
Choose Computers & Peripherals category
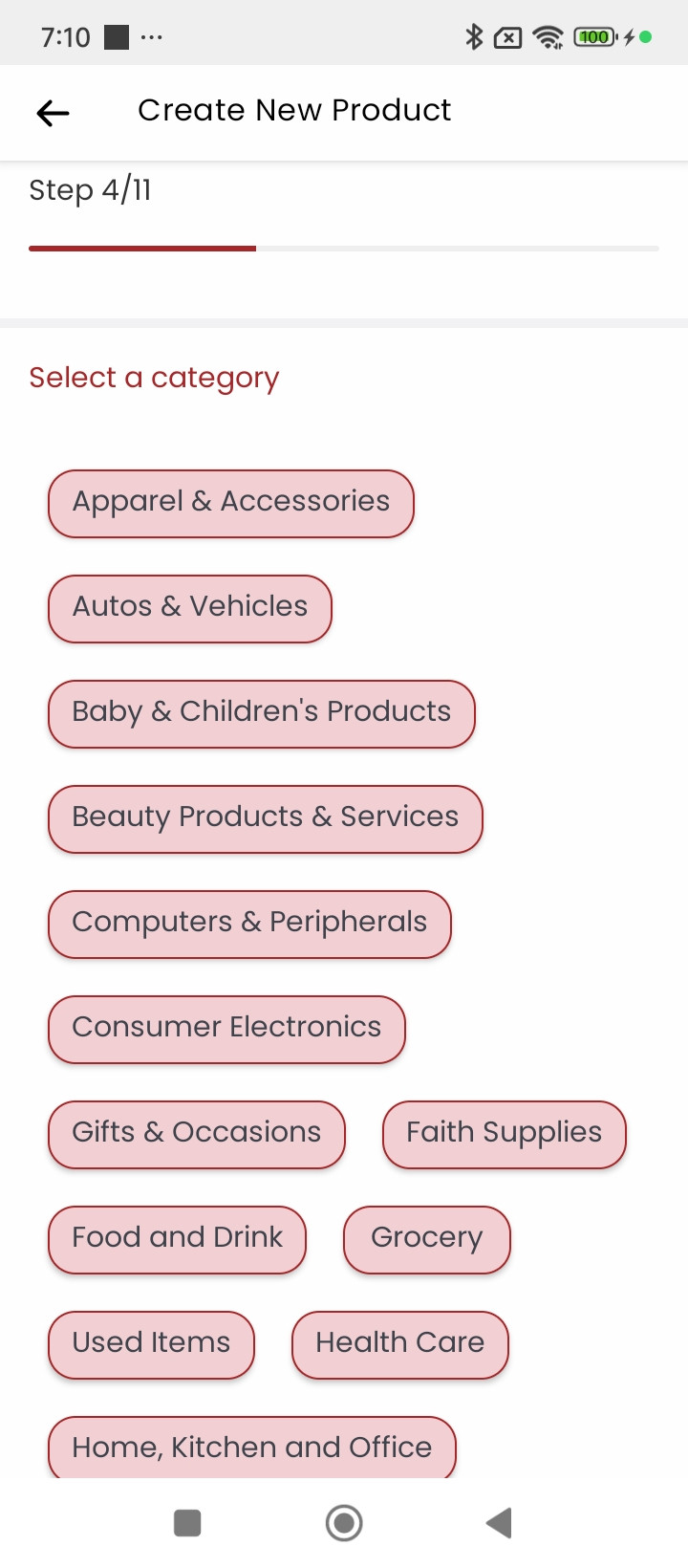249,924
